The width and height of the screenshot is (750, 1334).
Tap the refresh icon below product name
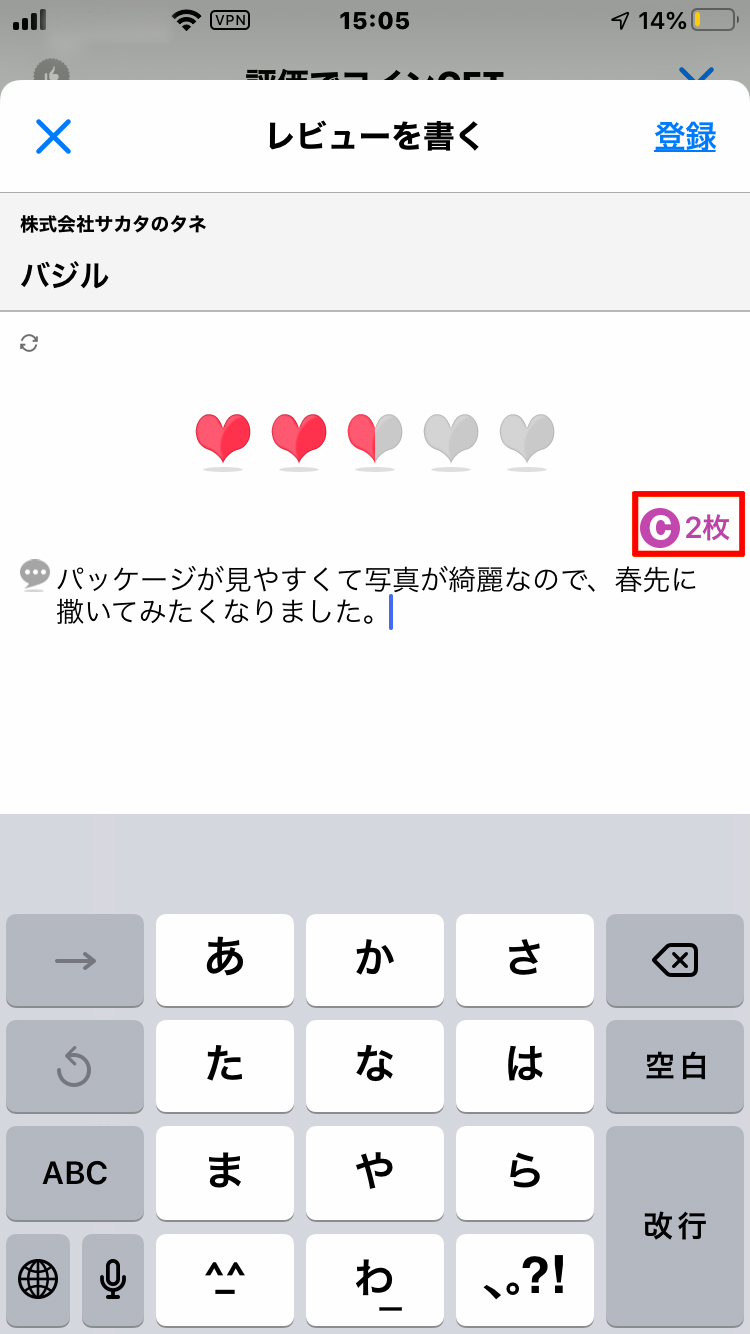pos(29,343)
